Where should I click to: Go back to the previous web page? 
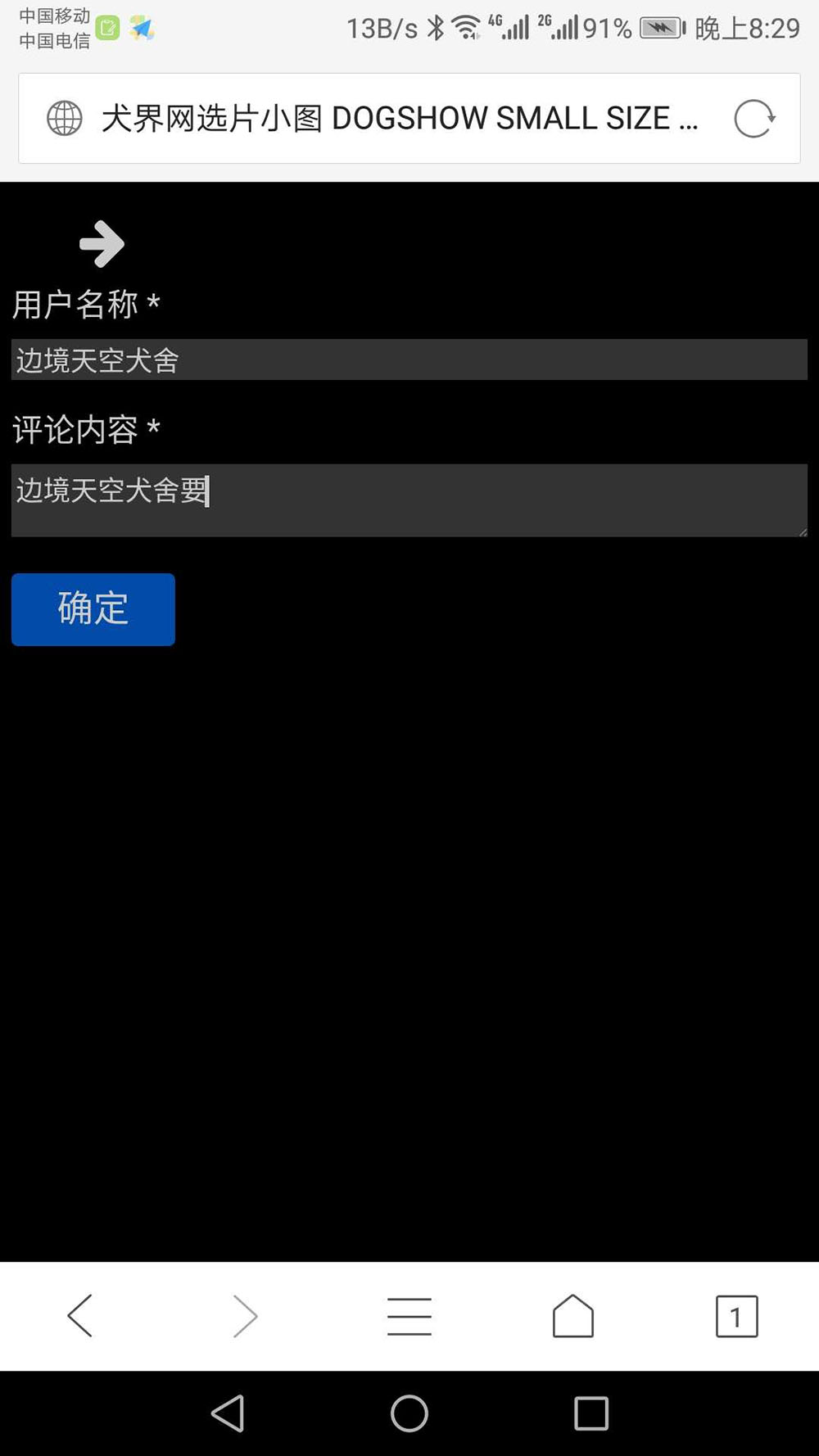click(x=80, y=1316)
